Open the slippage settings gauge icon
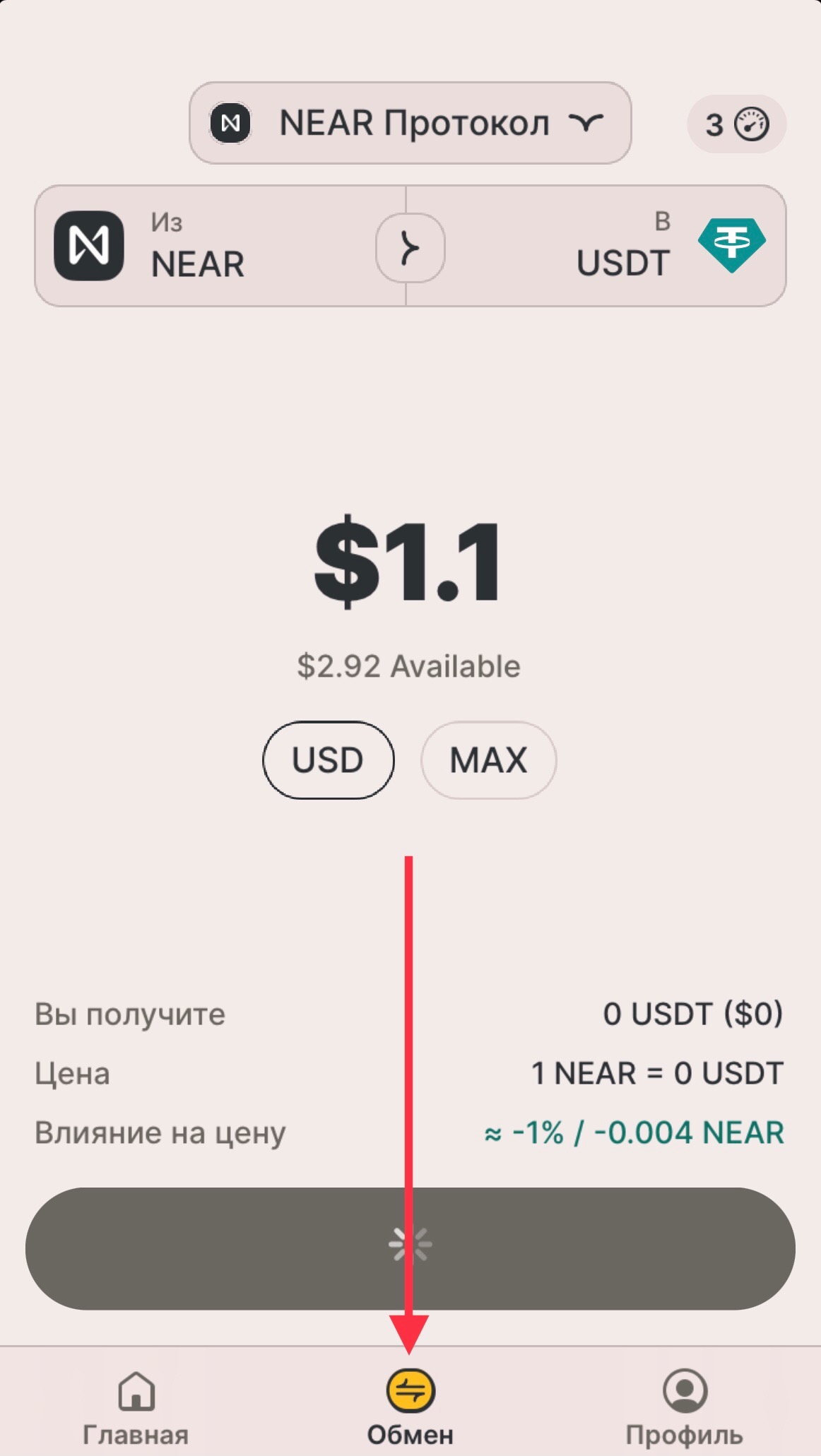The height and width of the screenshot is (1456, 821). pos(736,124)
